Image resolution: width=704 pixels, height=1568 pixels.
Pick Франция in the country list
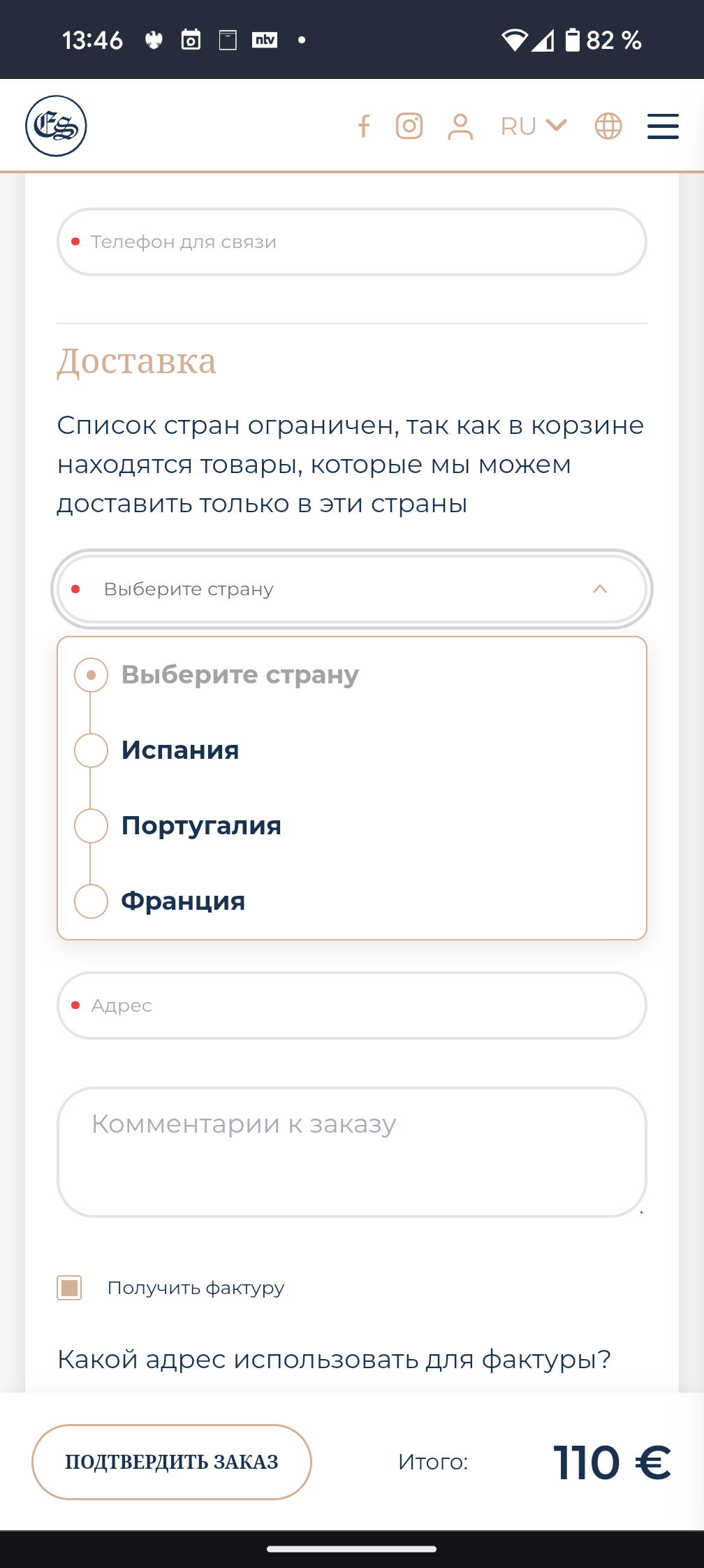(183, 901)
